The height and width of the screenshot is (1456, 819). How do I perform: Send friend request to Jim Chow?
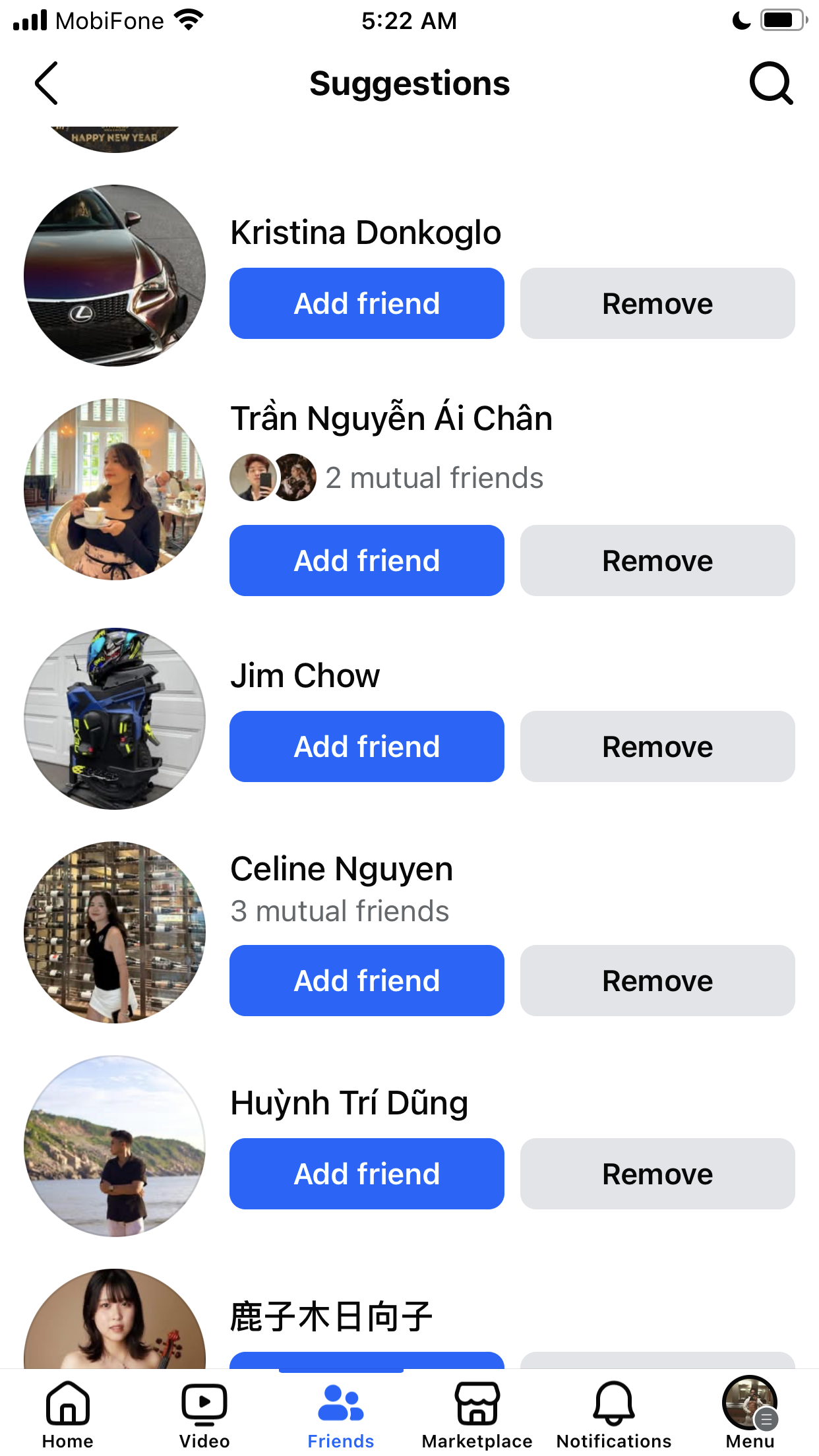(367, 746)
